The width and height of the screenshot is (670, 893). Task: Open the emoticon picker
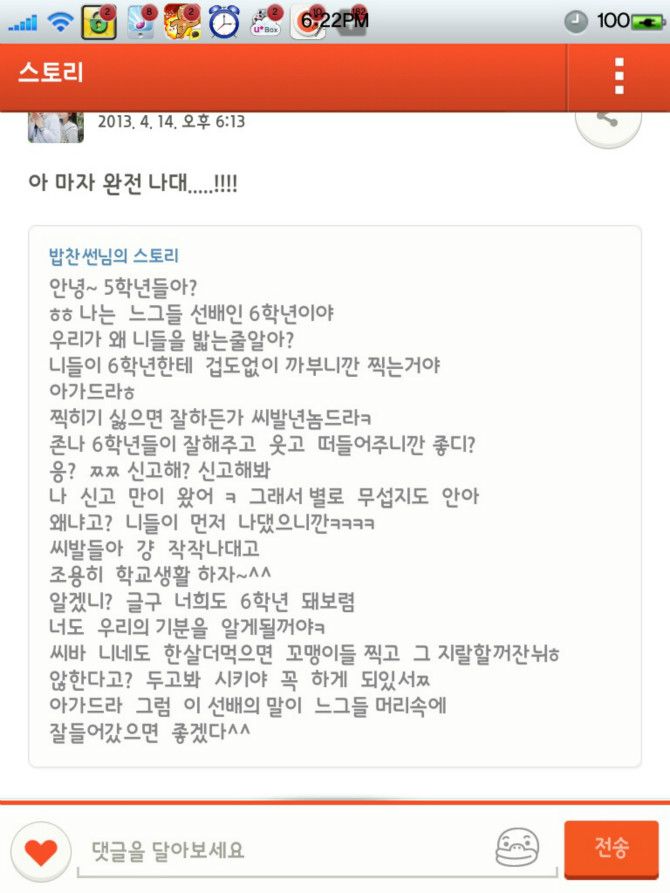click(517, 849)
